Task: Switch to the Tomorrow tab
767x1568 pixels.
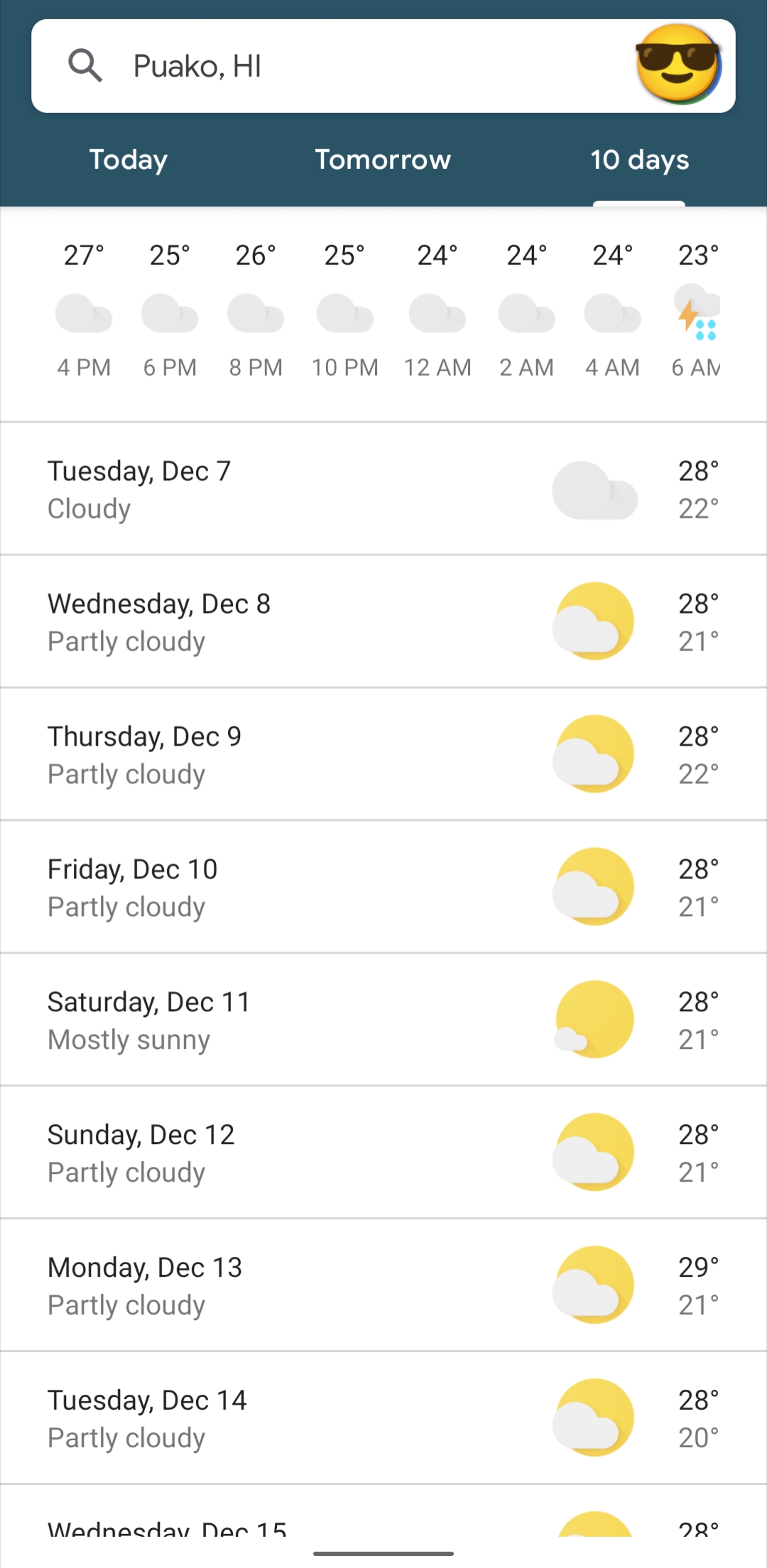Action: tap(383, 160)
